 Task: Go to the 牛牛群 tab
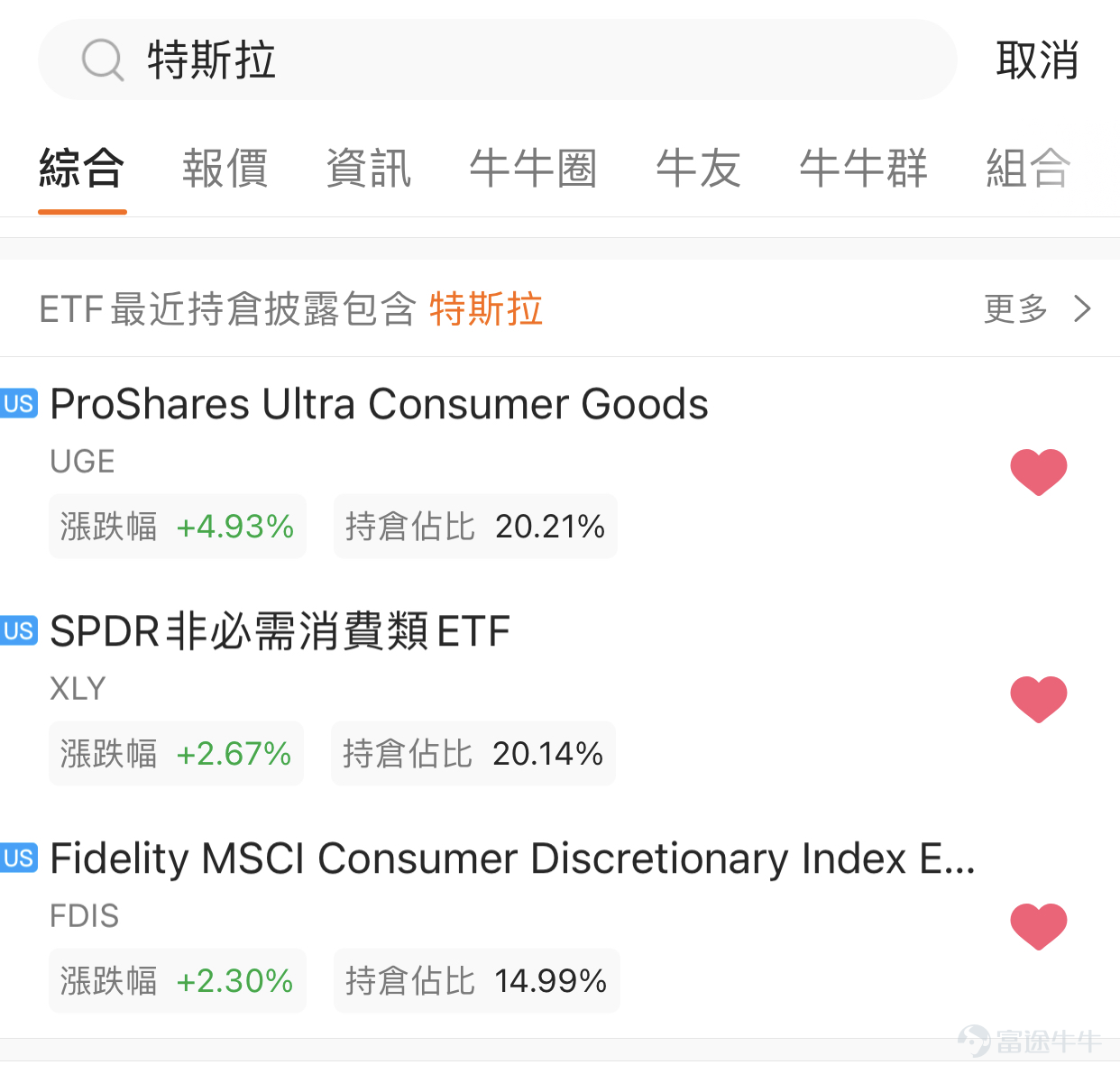[863, 169]
